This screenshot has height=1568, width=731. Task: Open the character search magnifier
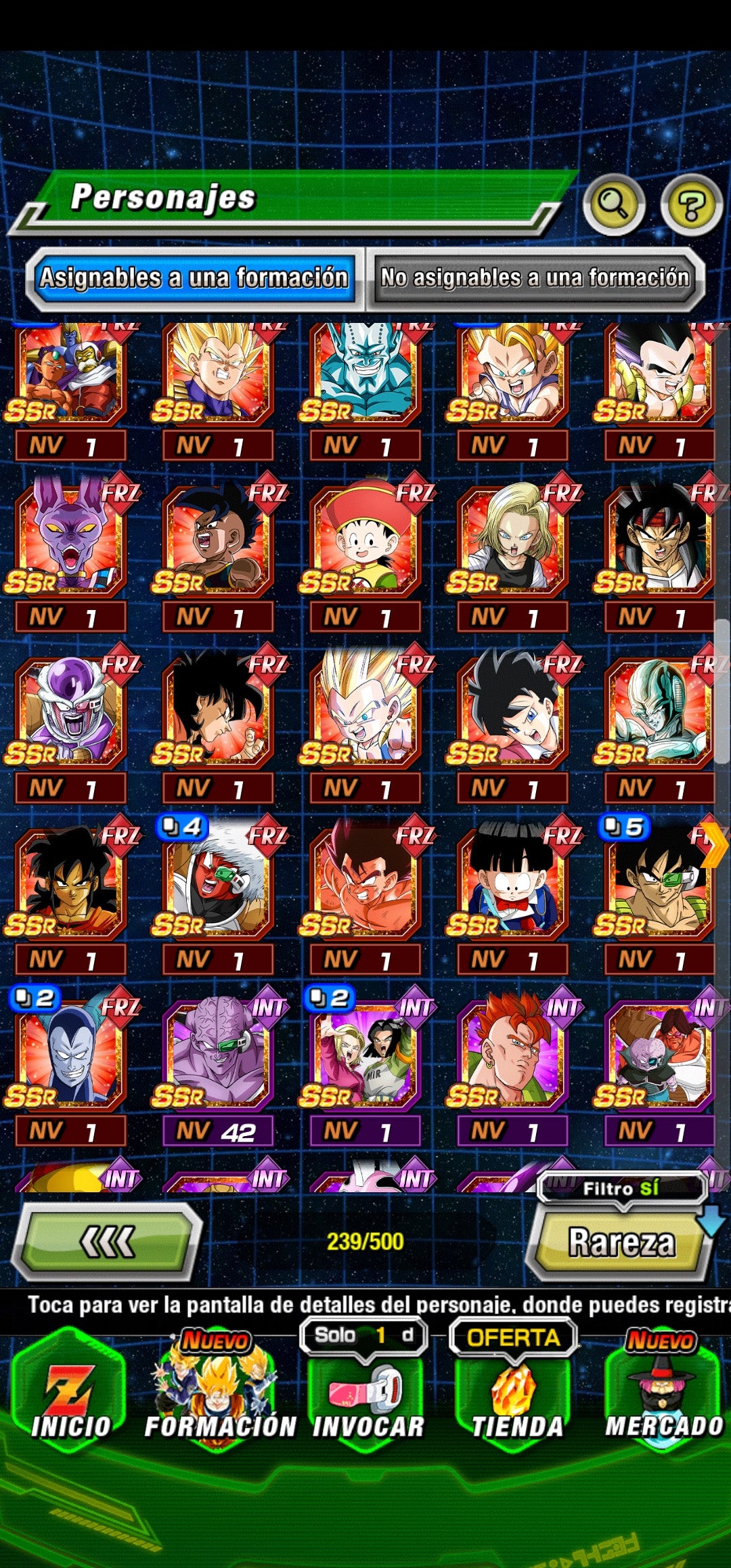coord(613,203)
